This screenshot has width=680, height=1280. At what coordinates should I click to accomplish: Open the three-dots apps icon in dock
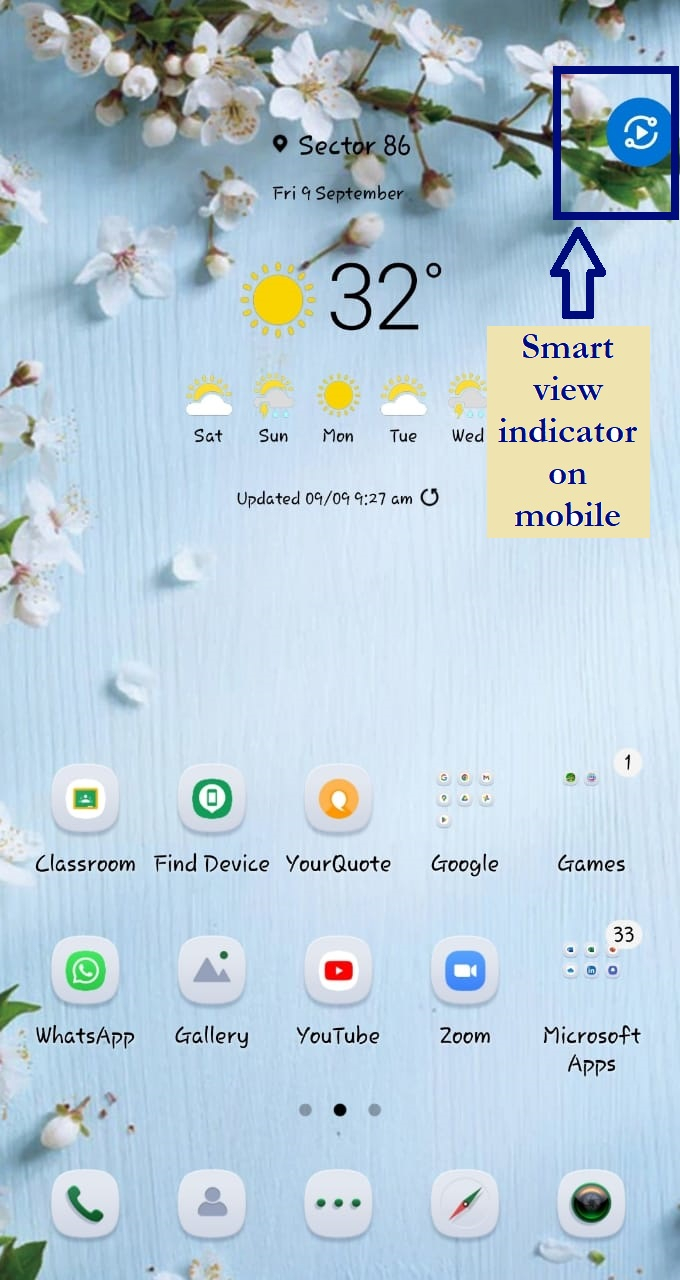click(x=338, y=1204)
